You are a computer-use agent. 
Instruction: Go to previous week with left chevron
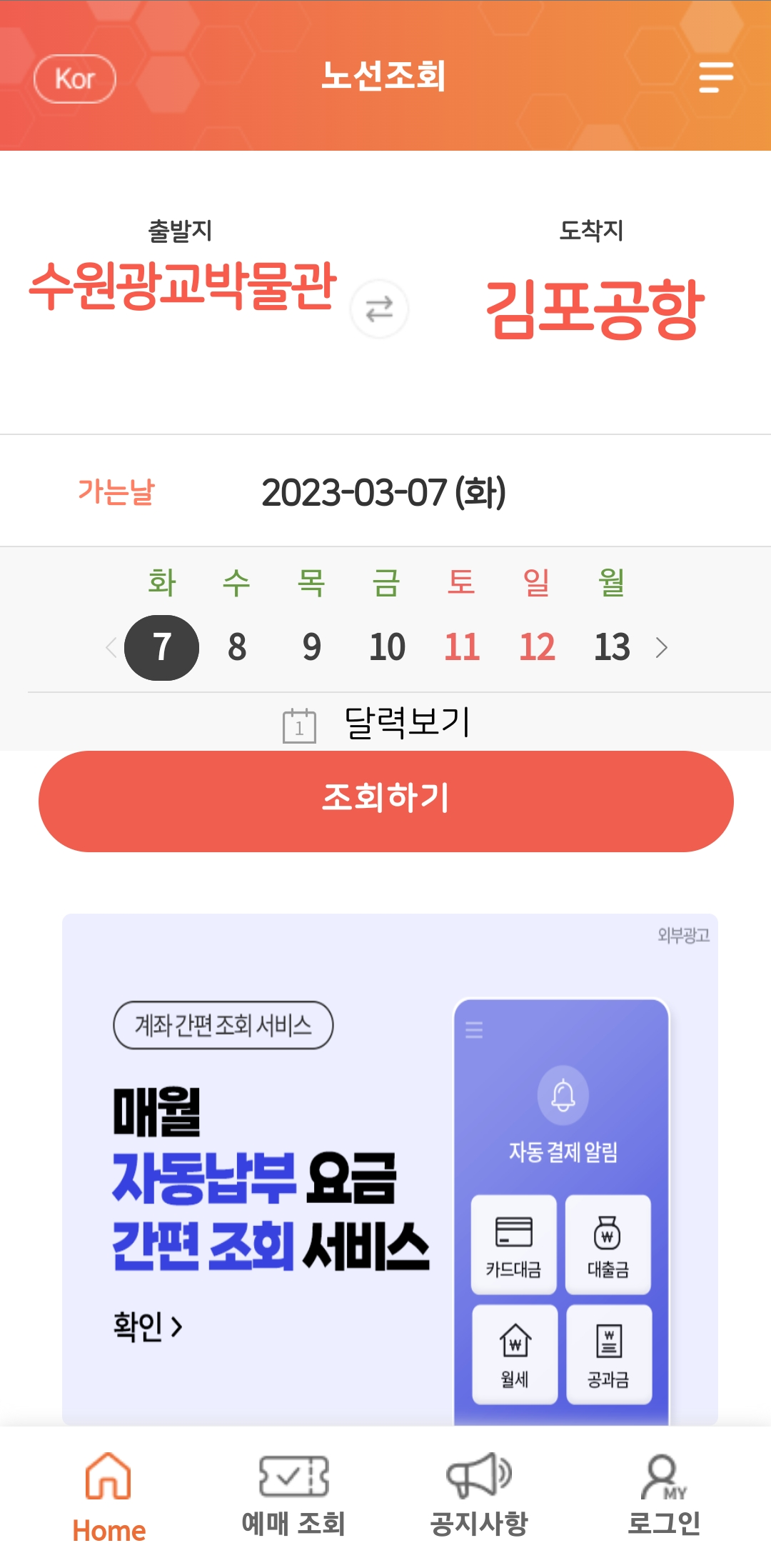pyautogui.click(x=109, y=648)
